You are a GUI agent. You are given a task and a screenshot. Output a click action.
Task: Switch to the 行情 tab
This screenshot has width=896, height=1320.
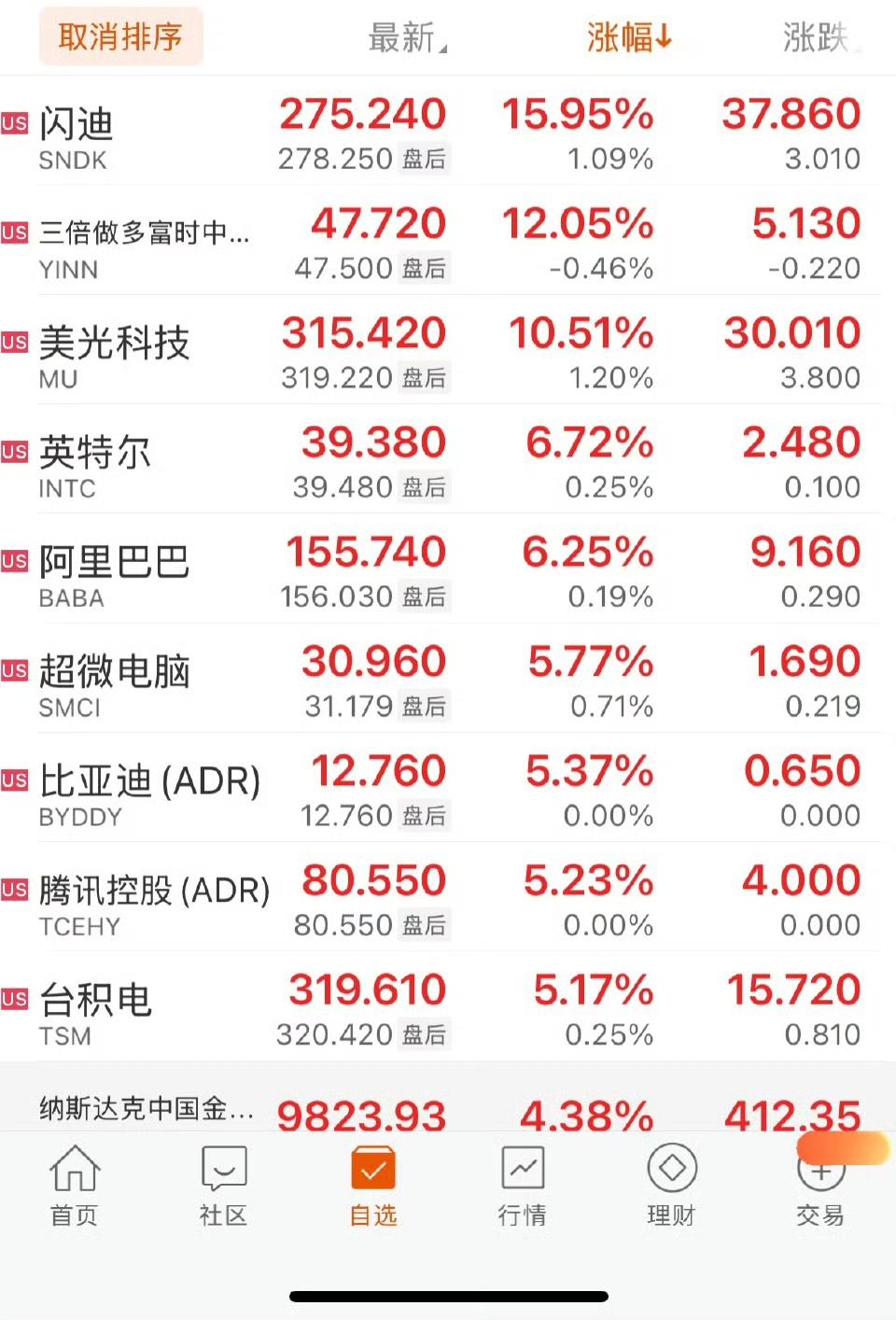pyautogui.click(x=521, y=1186)
